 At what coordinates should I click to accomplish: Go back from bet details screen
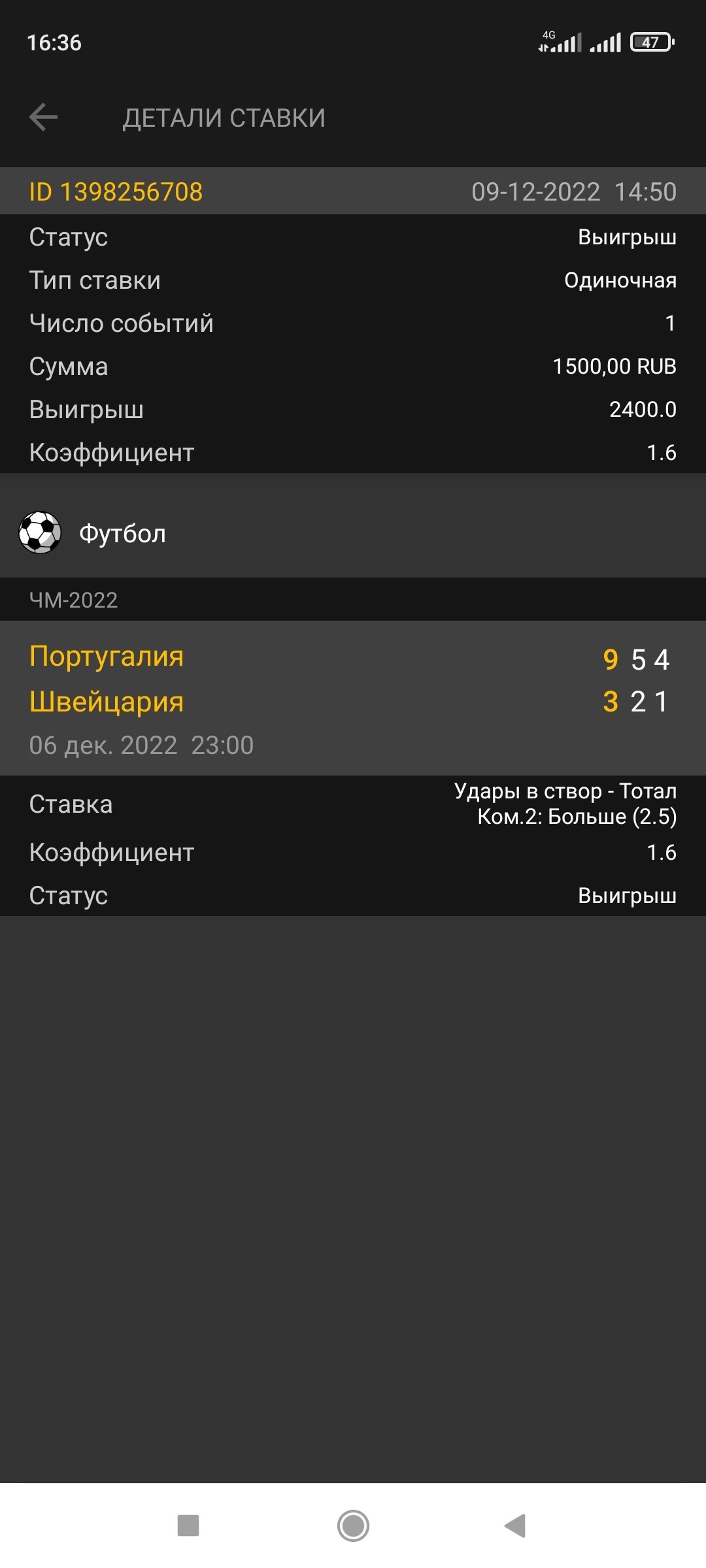44,118
